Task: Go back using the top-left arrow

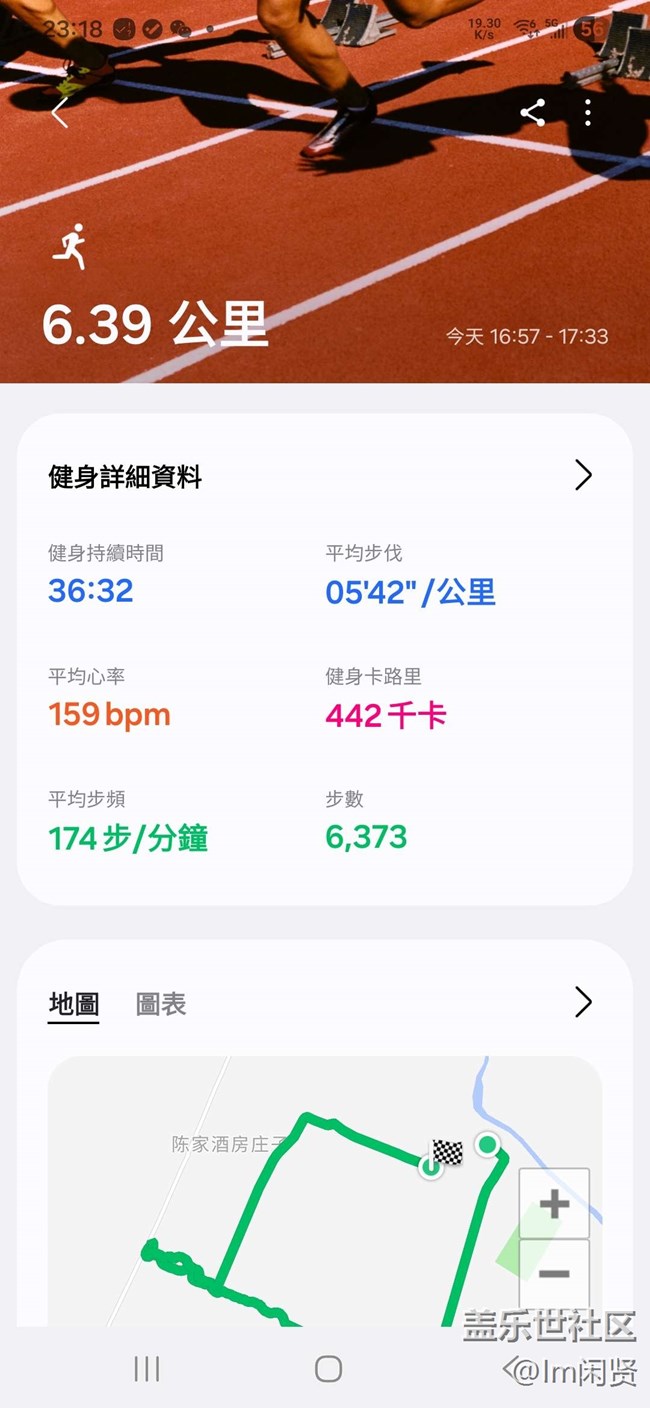Action: coord(60,113)
